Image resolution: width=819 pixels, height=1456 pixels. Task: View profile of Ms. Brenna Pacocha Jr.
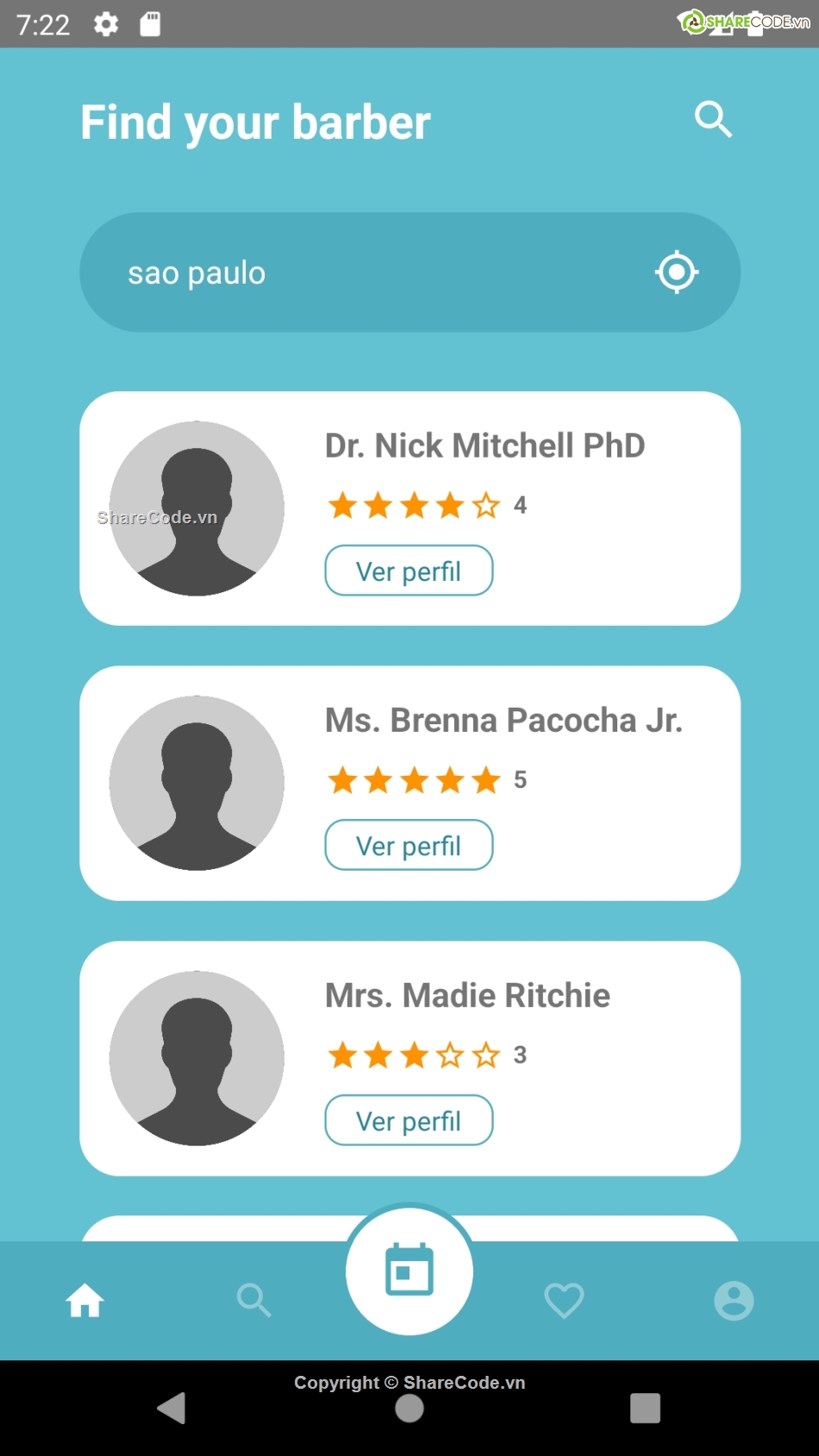tap(409, 846)
